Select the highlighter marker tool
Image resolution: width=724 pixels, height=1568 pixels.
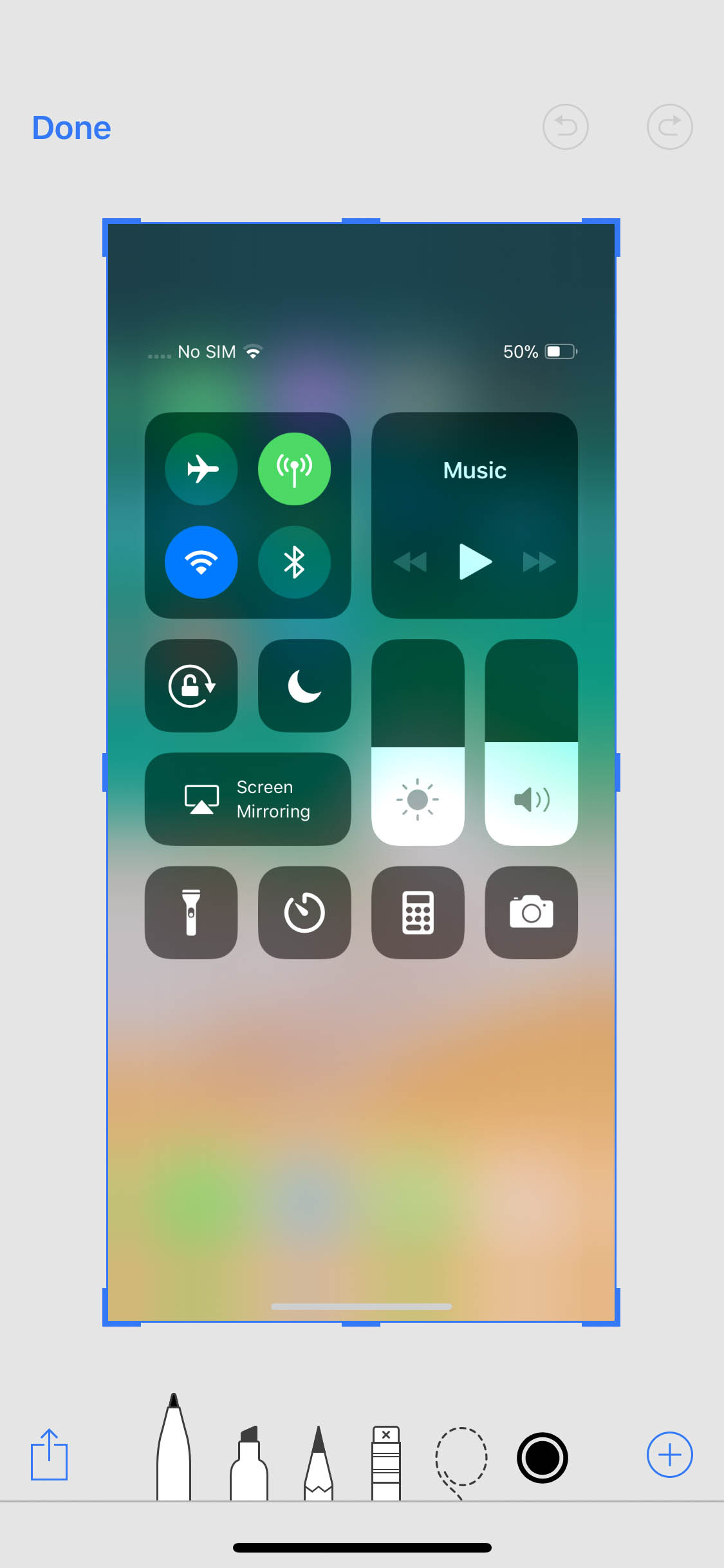point(249,1463)
